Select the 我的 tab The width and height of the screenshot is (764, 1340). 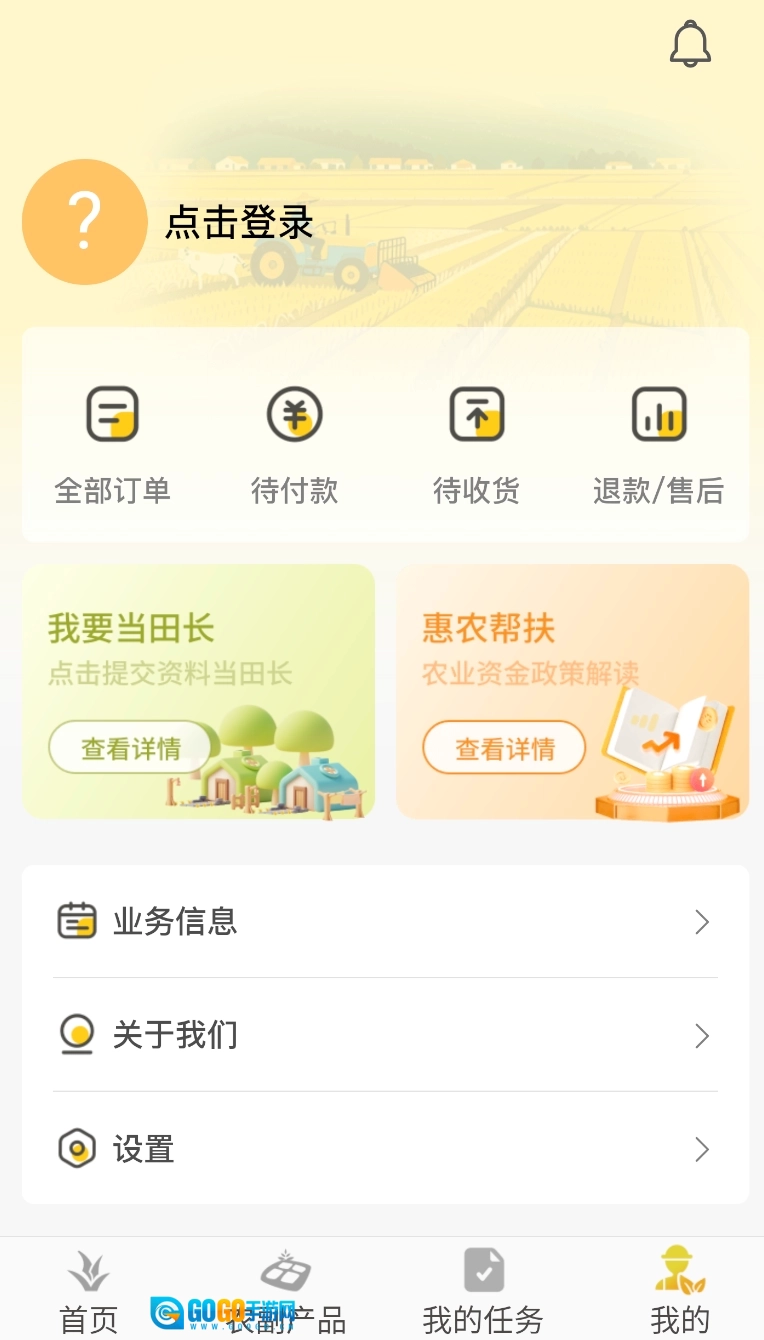(680, 1291)
